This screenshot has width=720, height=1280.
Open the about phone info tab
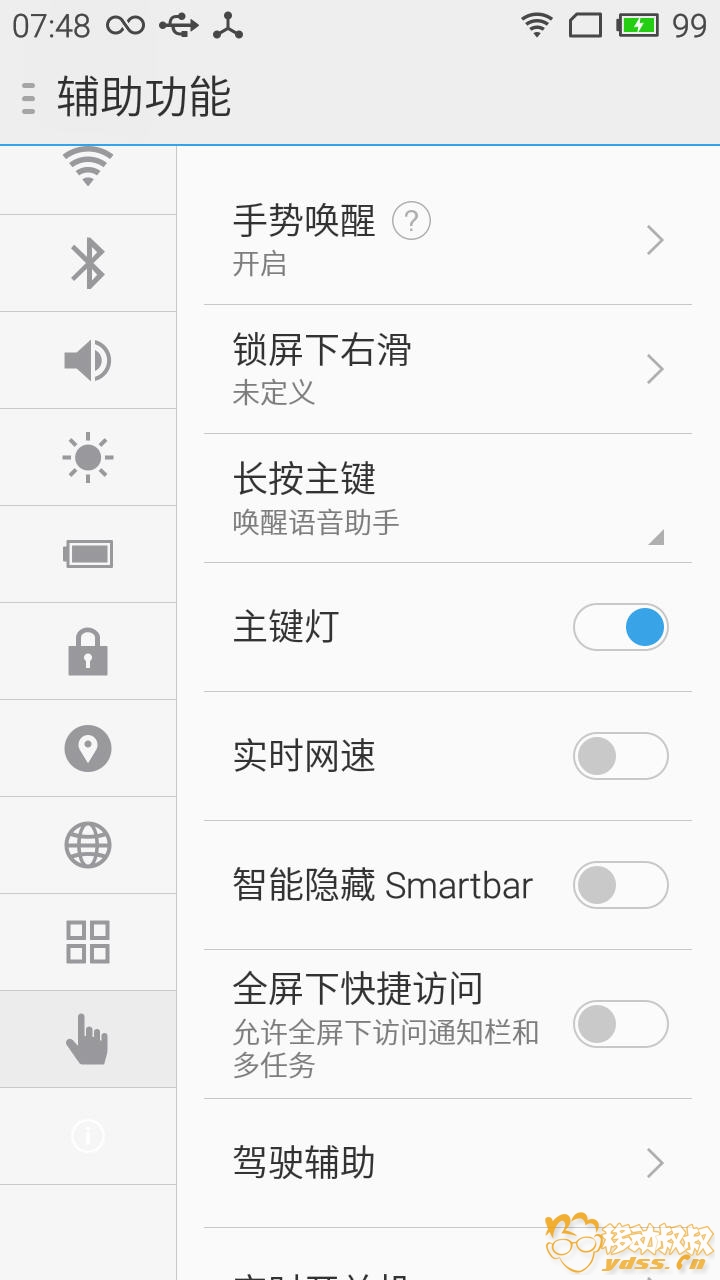tap(88, 1136)
